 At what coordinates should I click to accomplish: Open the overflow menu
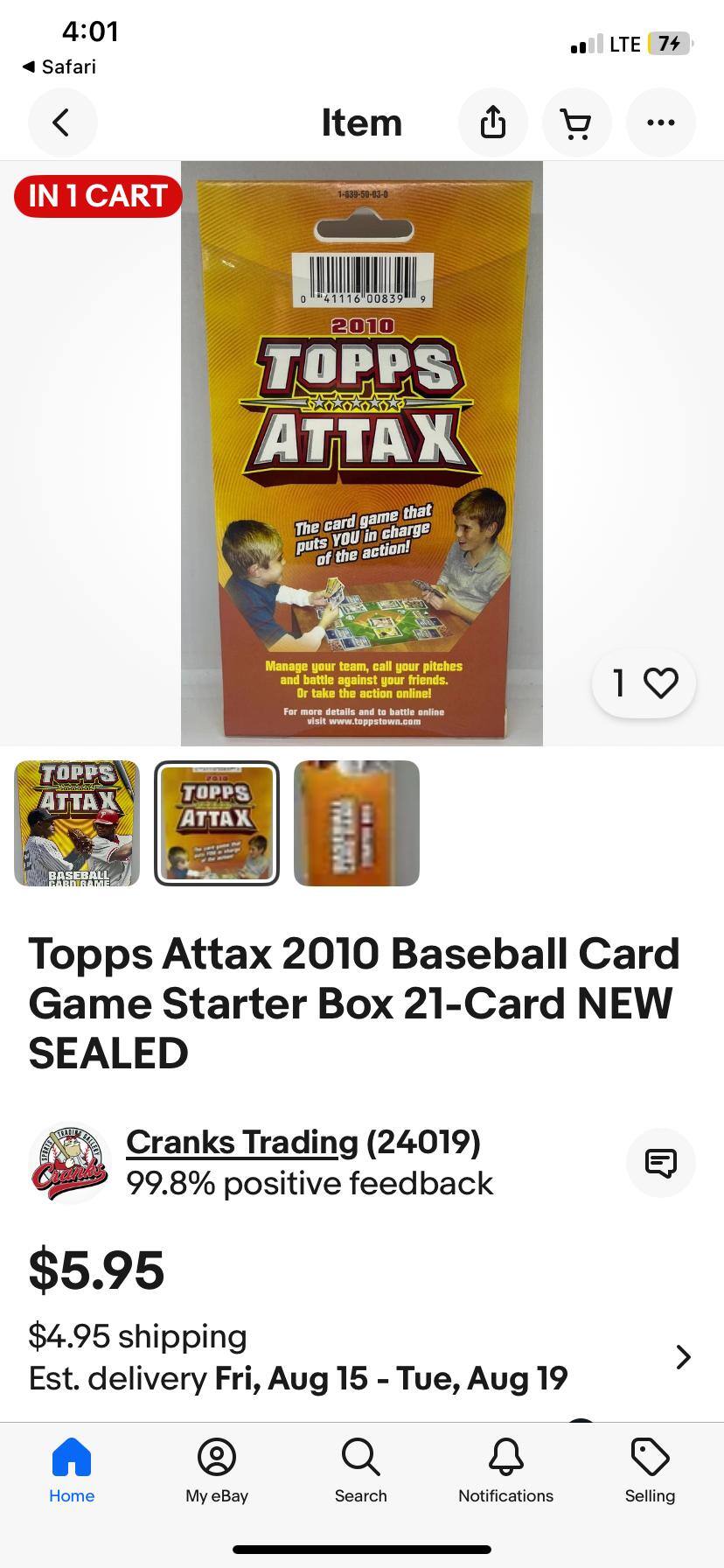tap(660, 122)
